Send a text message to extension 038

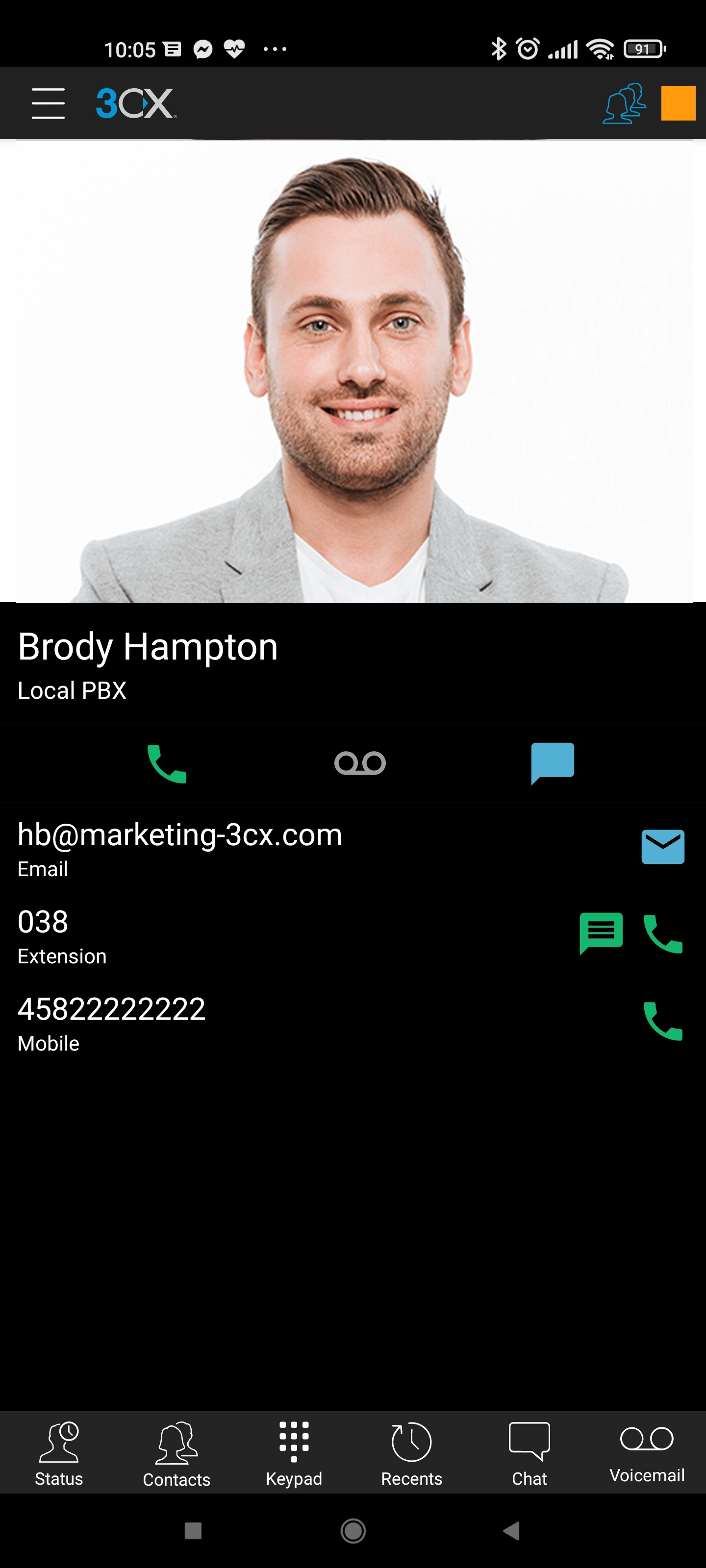[601, 933]
